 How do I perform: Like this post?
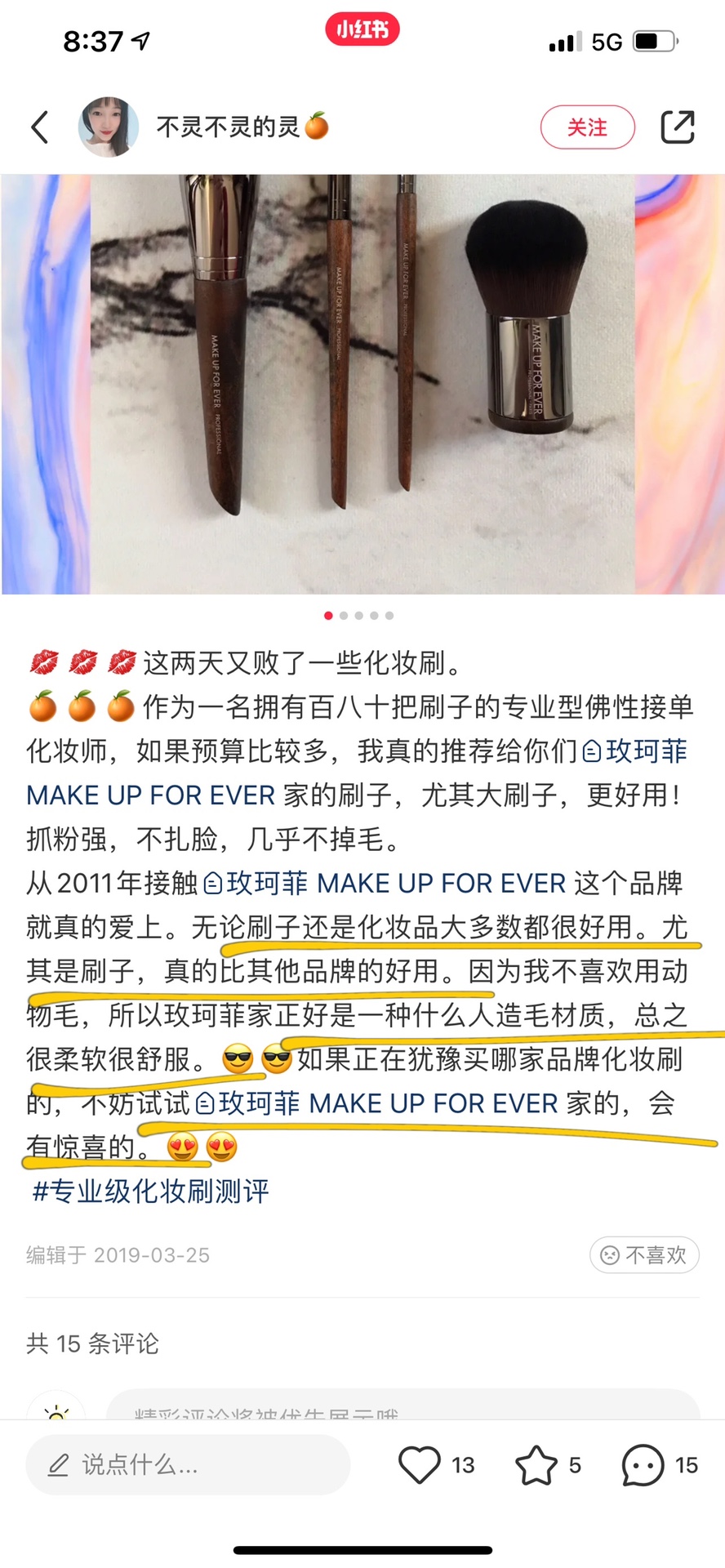pyautogui.click(x=420, y=1465)
